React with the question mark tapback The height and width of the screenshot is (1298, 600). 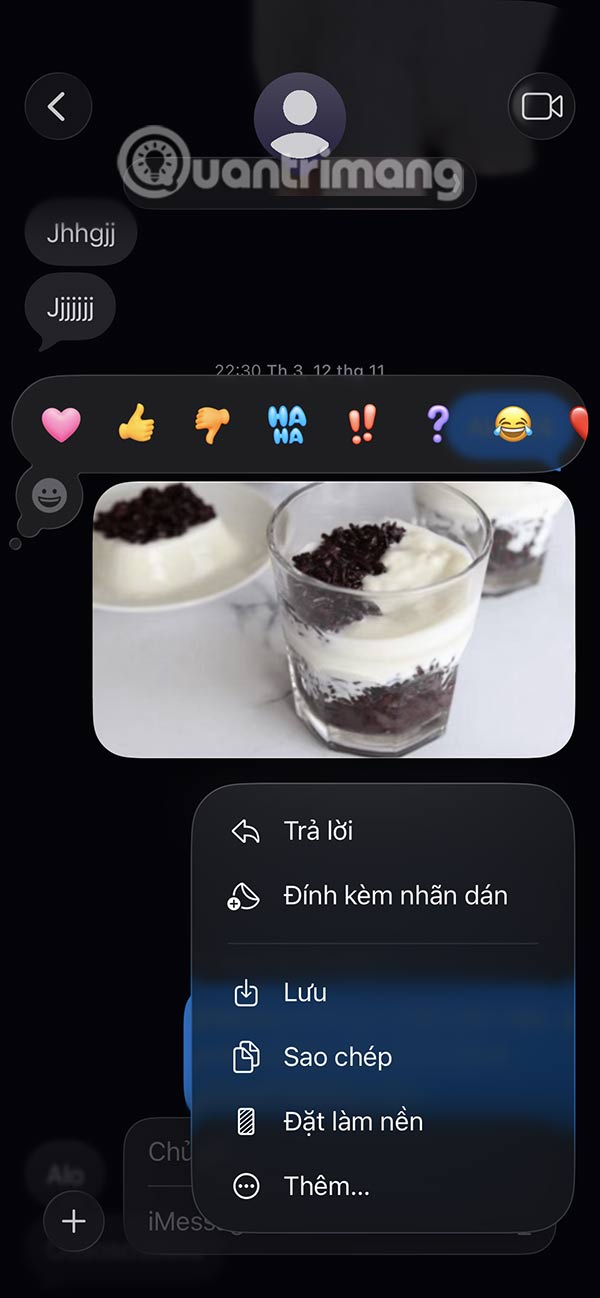coord(437,425)
